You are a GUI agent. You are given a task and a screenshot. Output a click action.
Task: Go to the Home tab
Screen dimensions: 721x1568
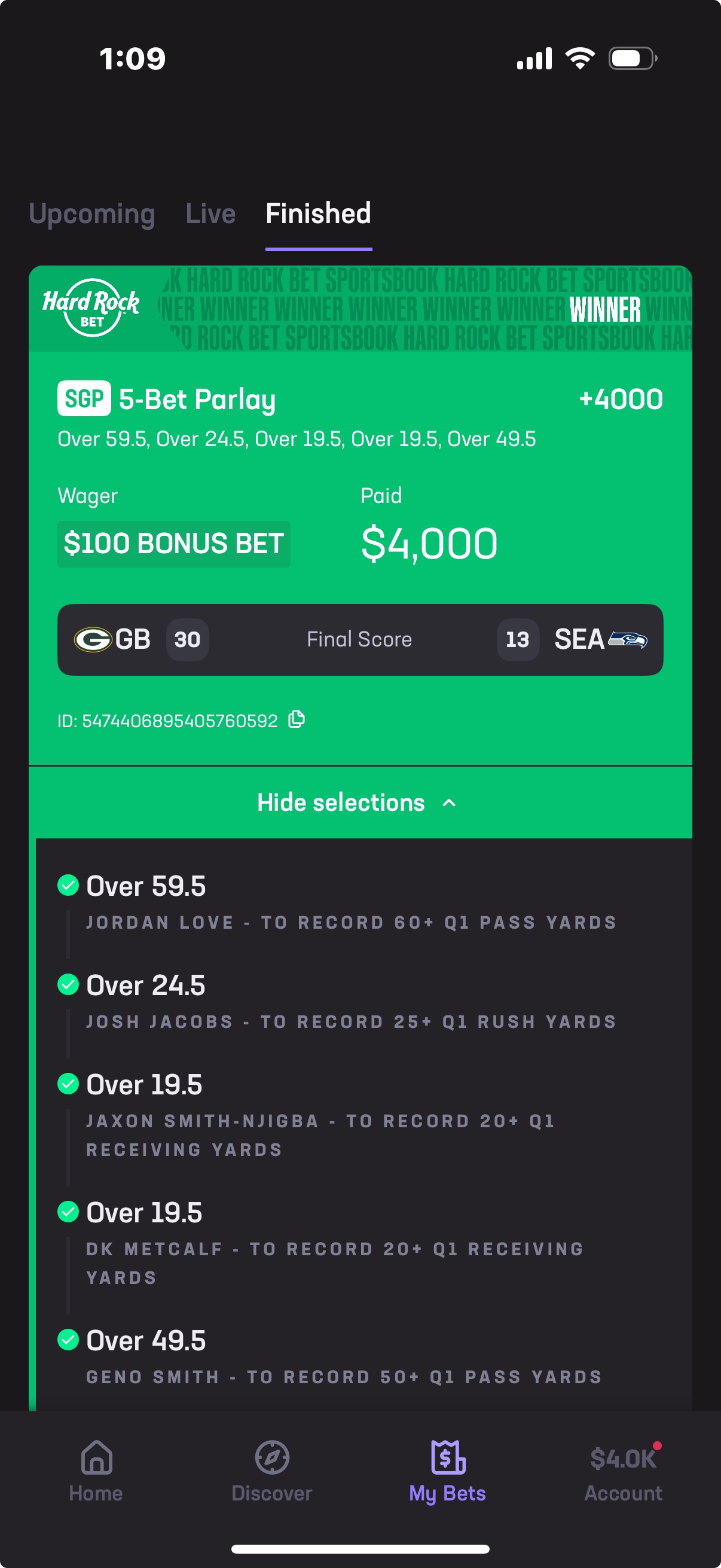(96, 1471)
